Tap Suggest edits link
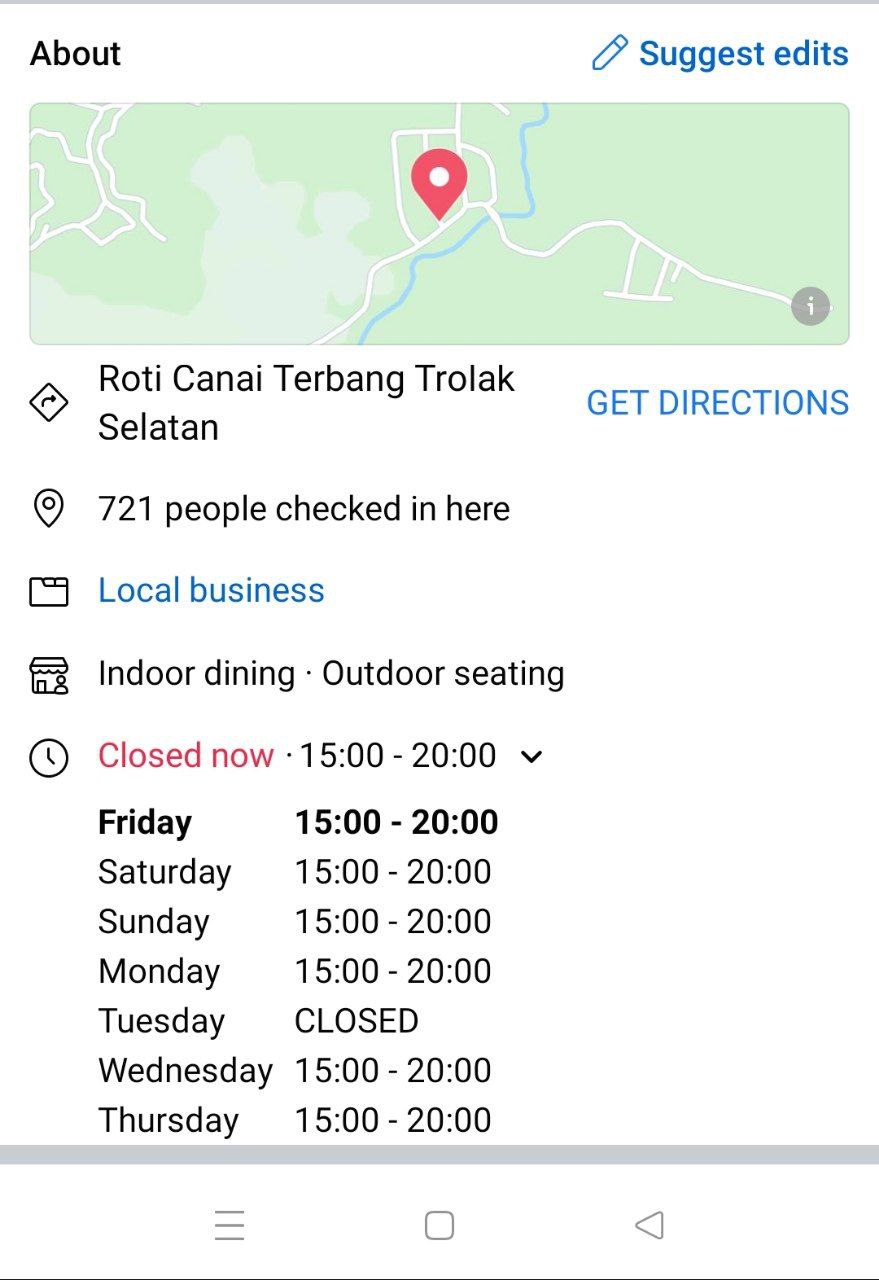Image resolution: width=879 pixels, height=1280 pixels. coord(720,53)
